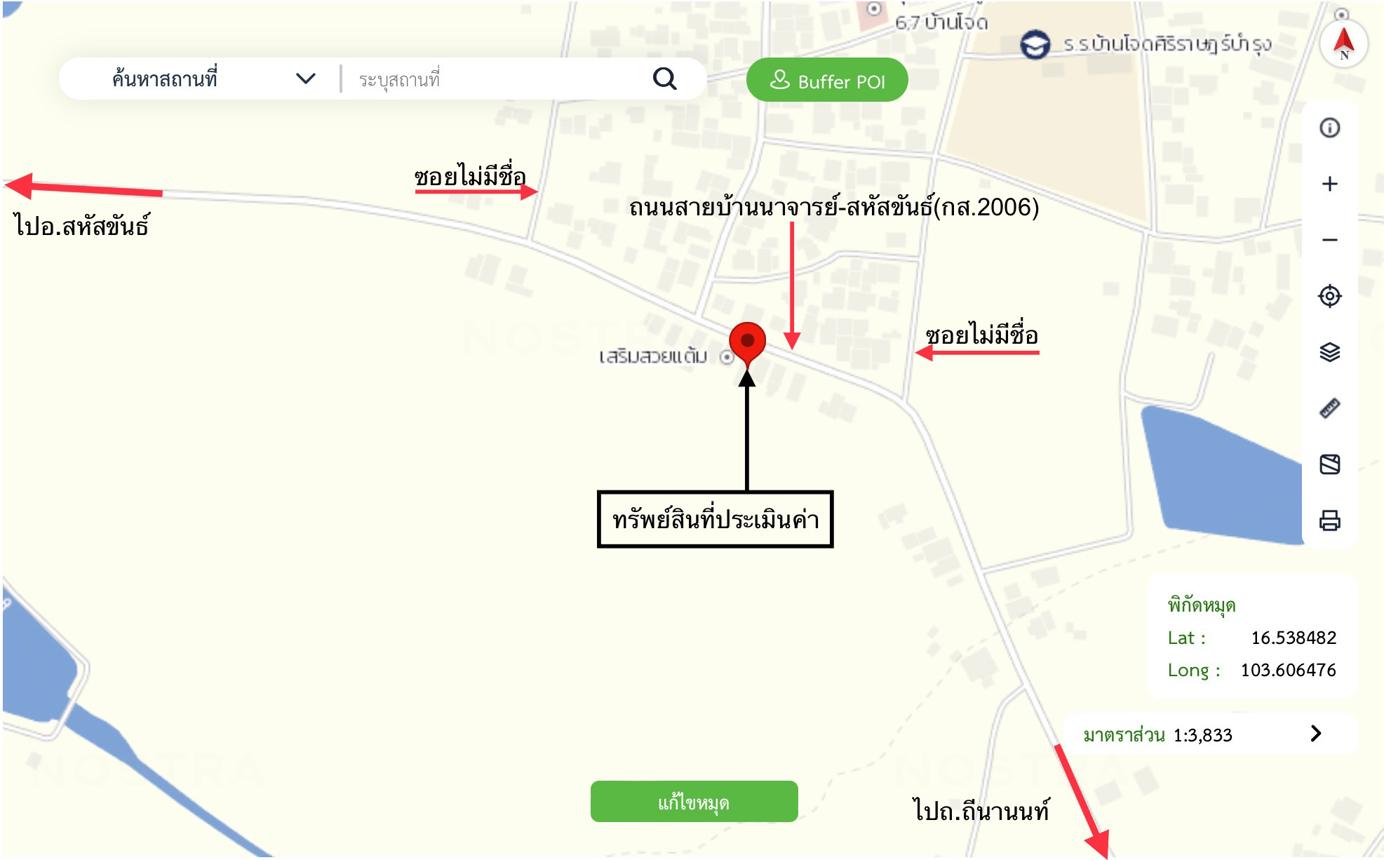Expand the มาตราส่วน scale options
The height and width of the screenshot is (860, 1384).
coord(1315,734)
